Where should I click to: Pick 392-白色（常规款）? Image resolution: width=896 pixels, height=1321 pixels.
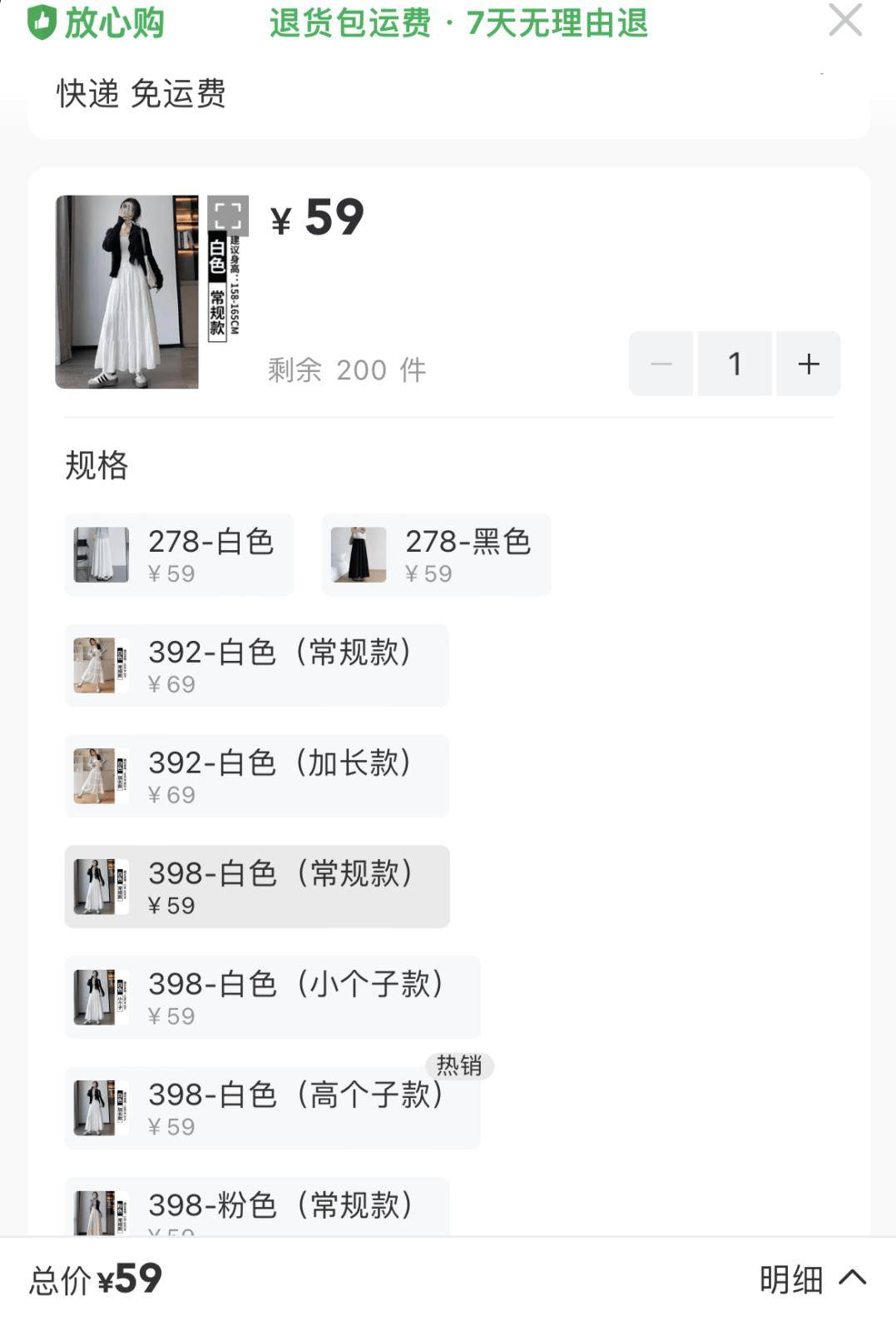[x=256, y=666]
